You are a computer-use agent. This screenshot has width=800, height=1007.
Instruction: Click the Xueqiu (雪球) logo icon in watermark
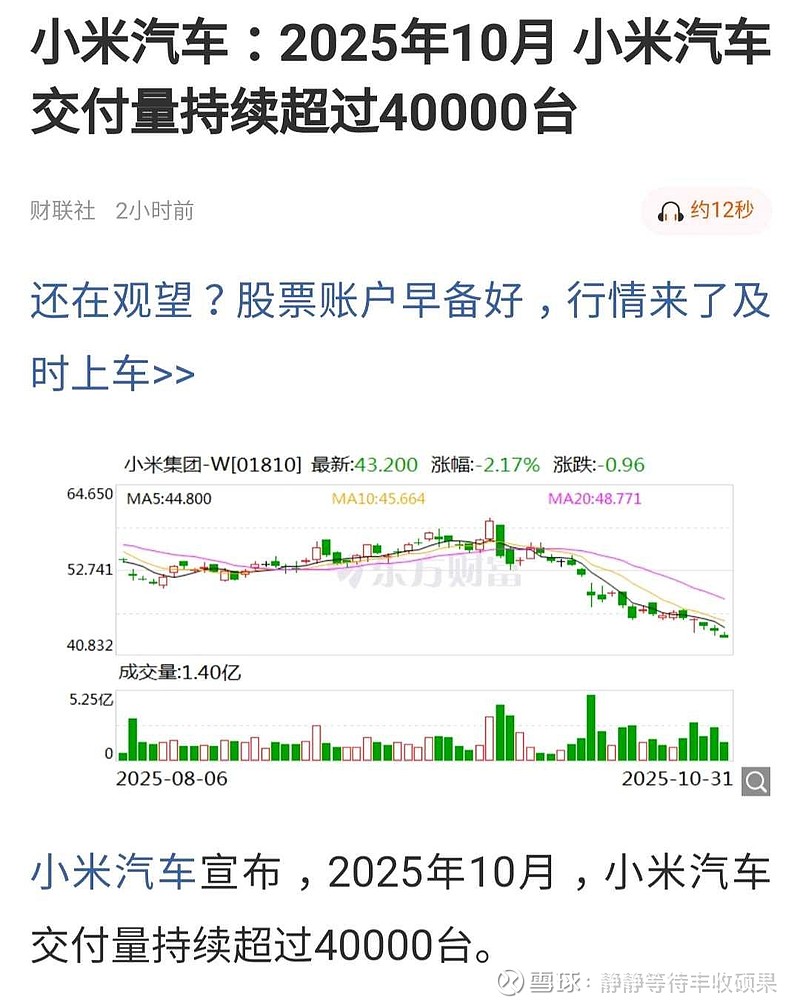click(x=512, y=983)
